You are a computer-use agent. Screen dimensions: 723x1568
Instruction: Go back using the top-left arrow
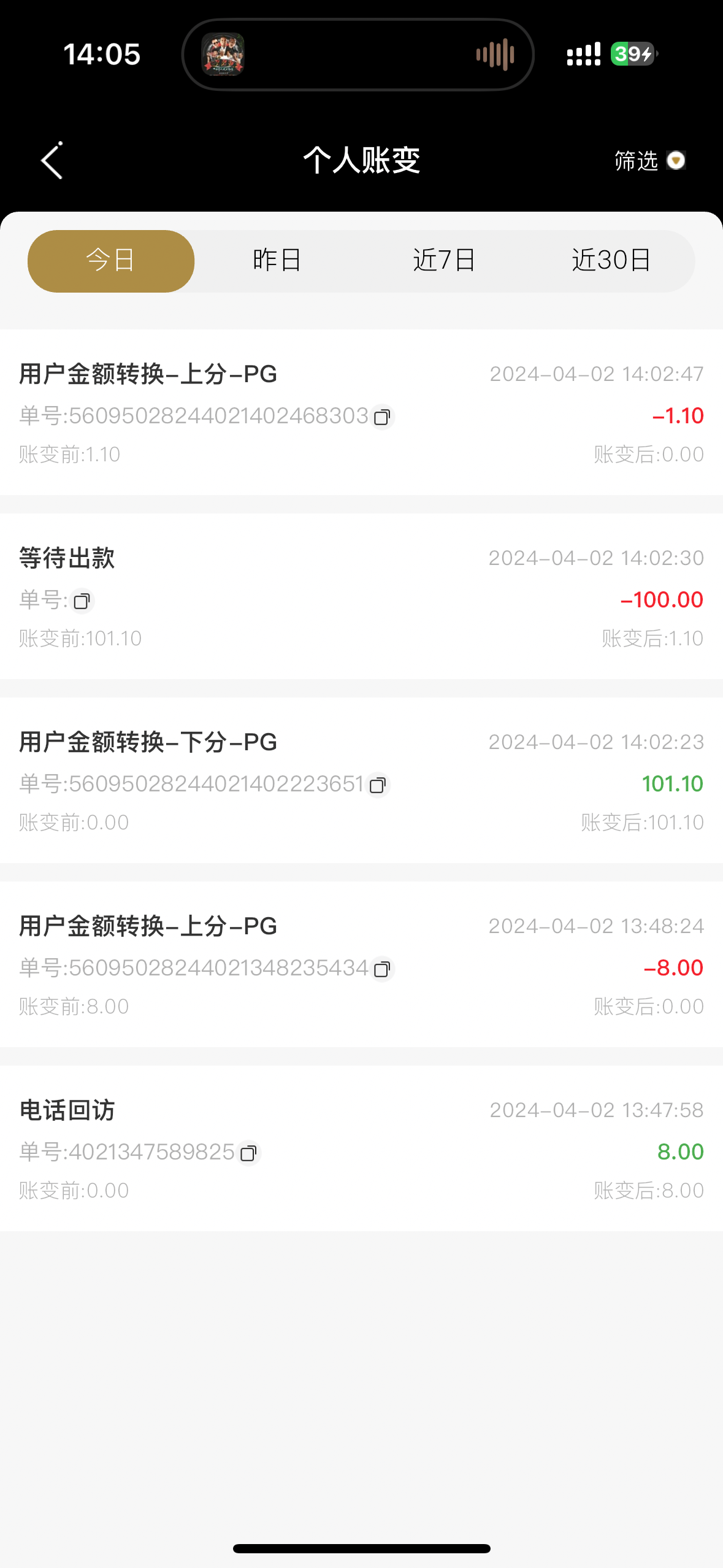52,161
